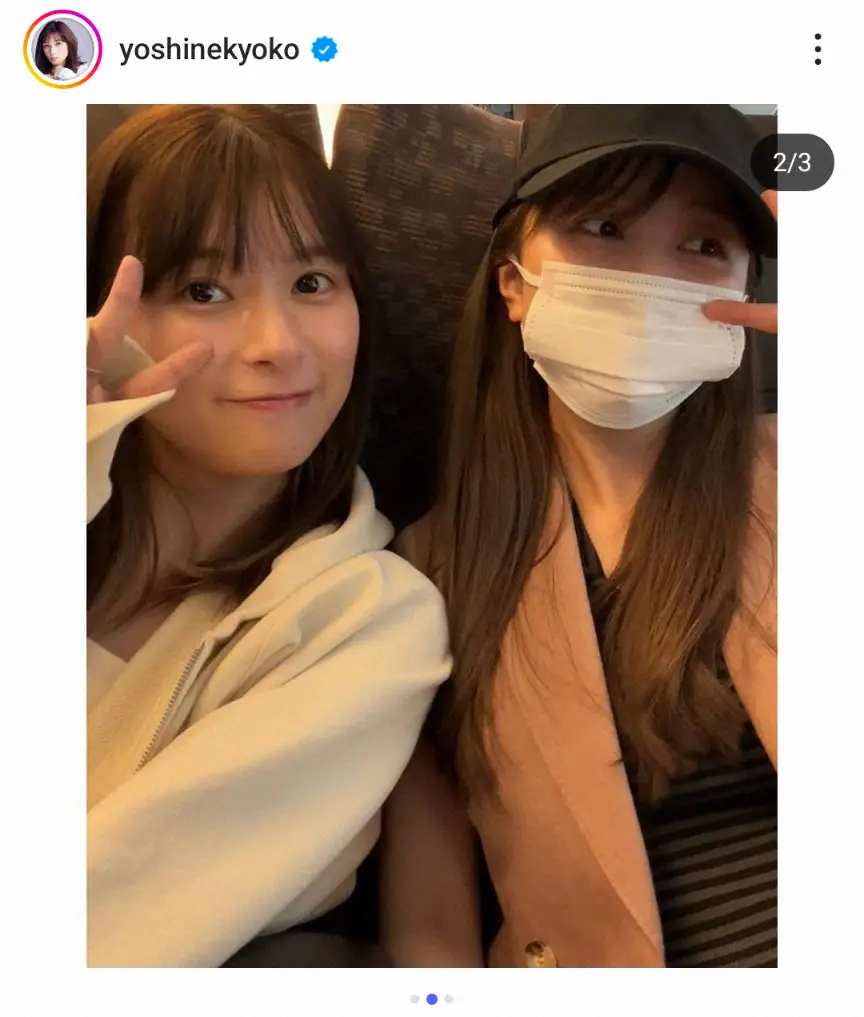The width and height of the screenshot is (864, 1017).
Task: Select the carousel page indicator dots
Action: coord(431,998)
